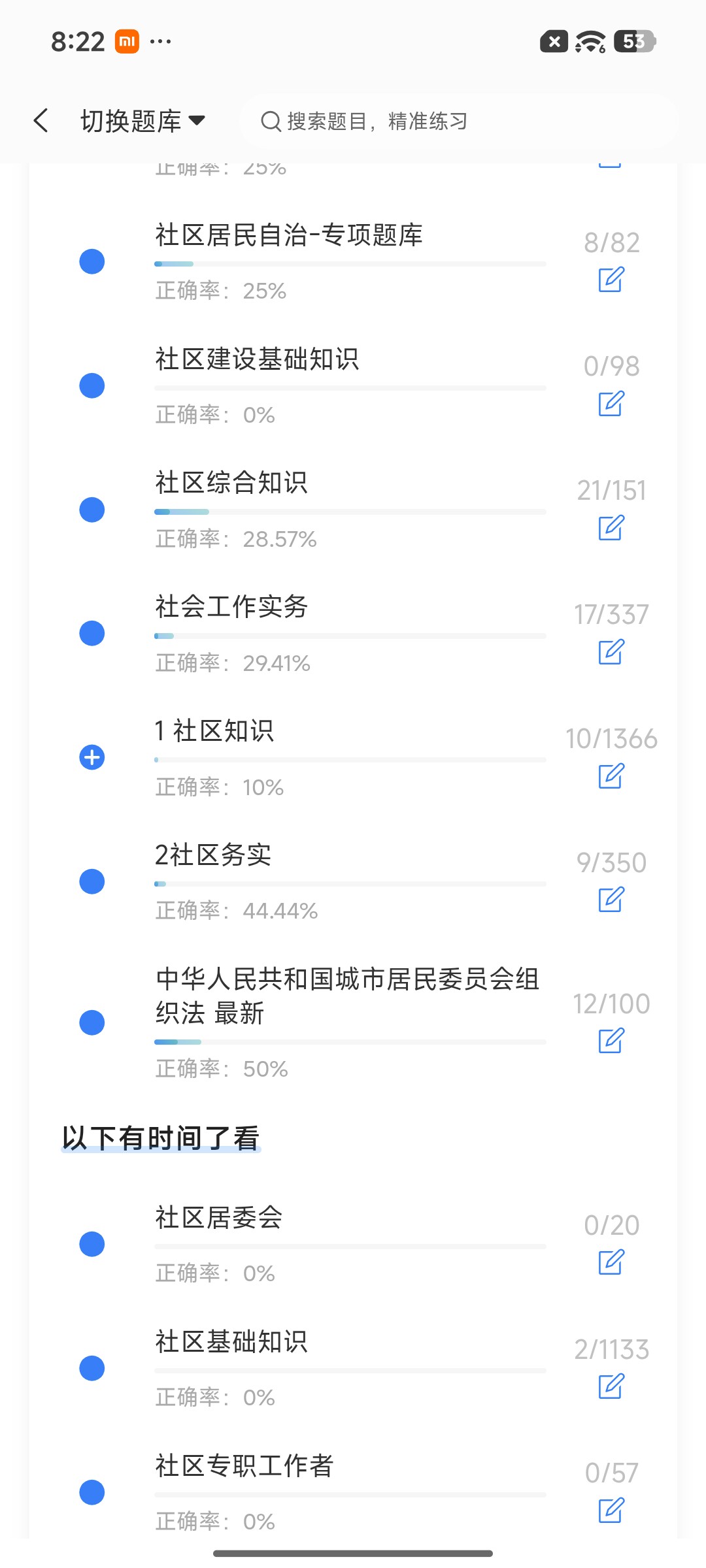
Task: Expand 1 社区知识 with the plus icon
Action: [92, 757]
